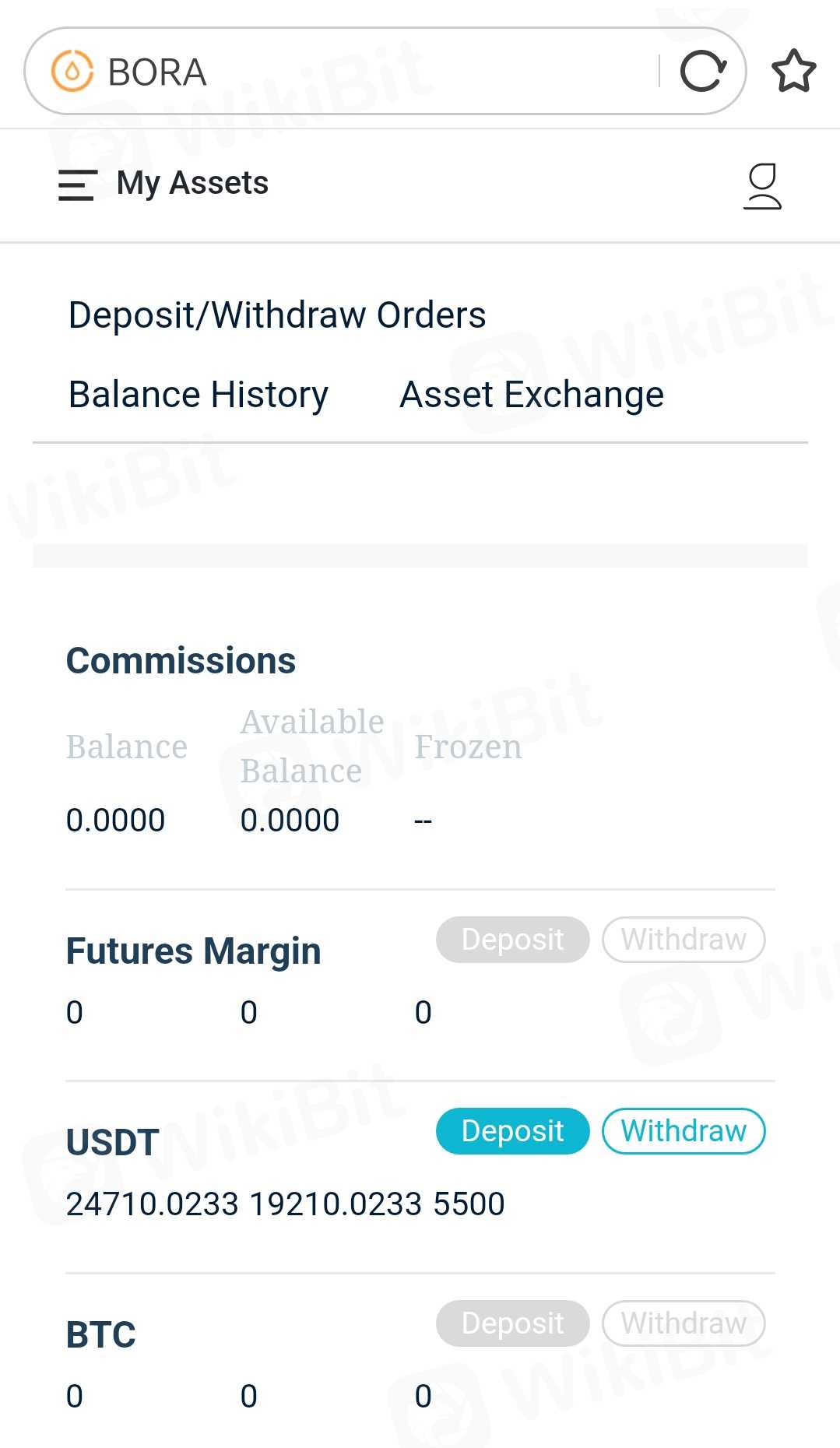Tap Withdraw for Futures Margin

(684, 940)
